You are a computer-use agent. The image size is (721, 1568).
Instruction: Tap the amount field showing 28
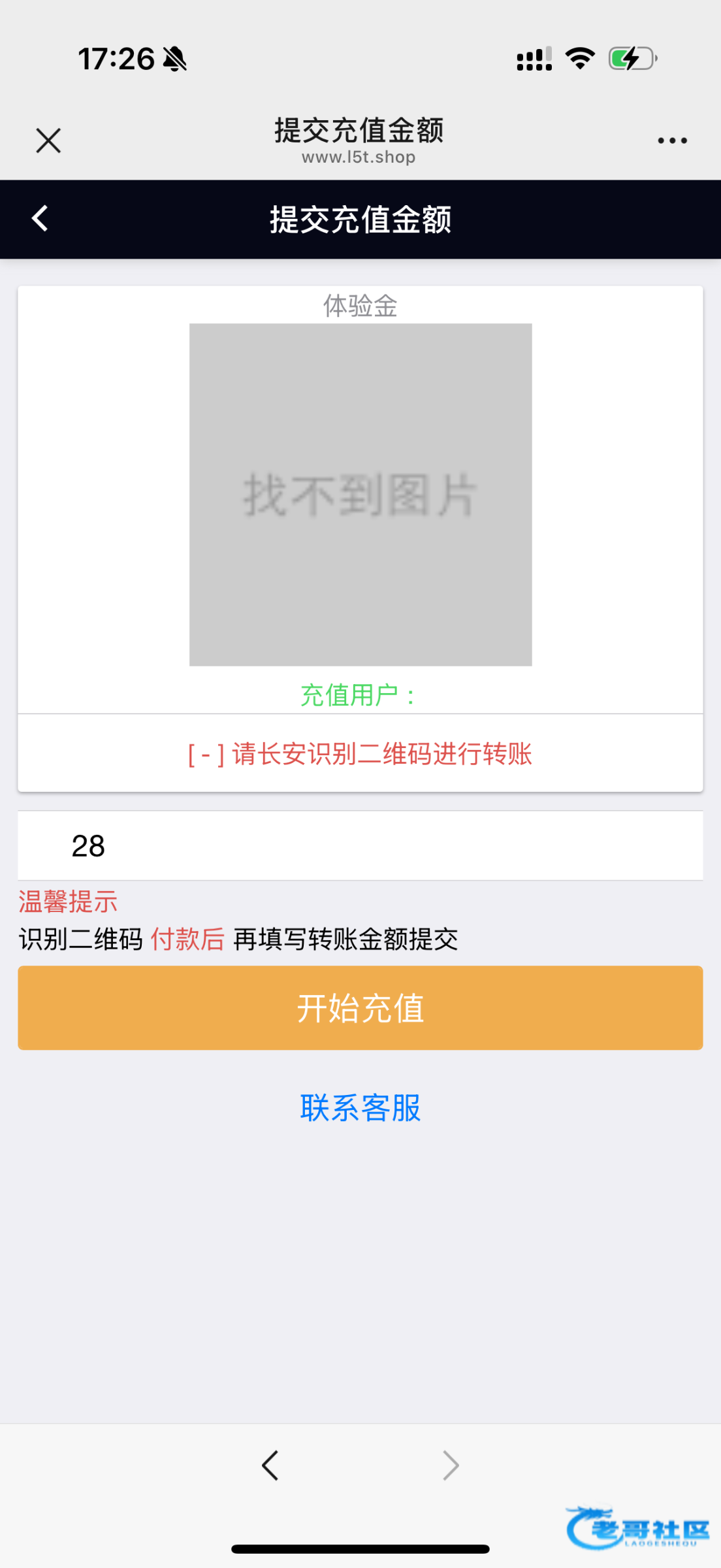(x=360, y=845)
